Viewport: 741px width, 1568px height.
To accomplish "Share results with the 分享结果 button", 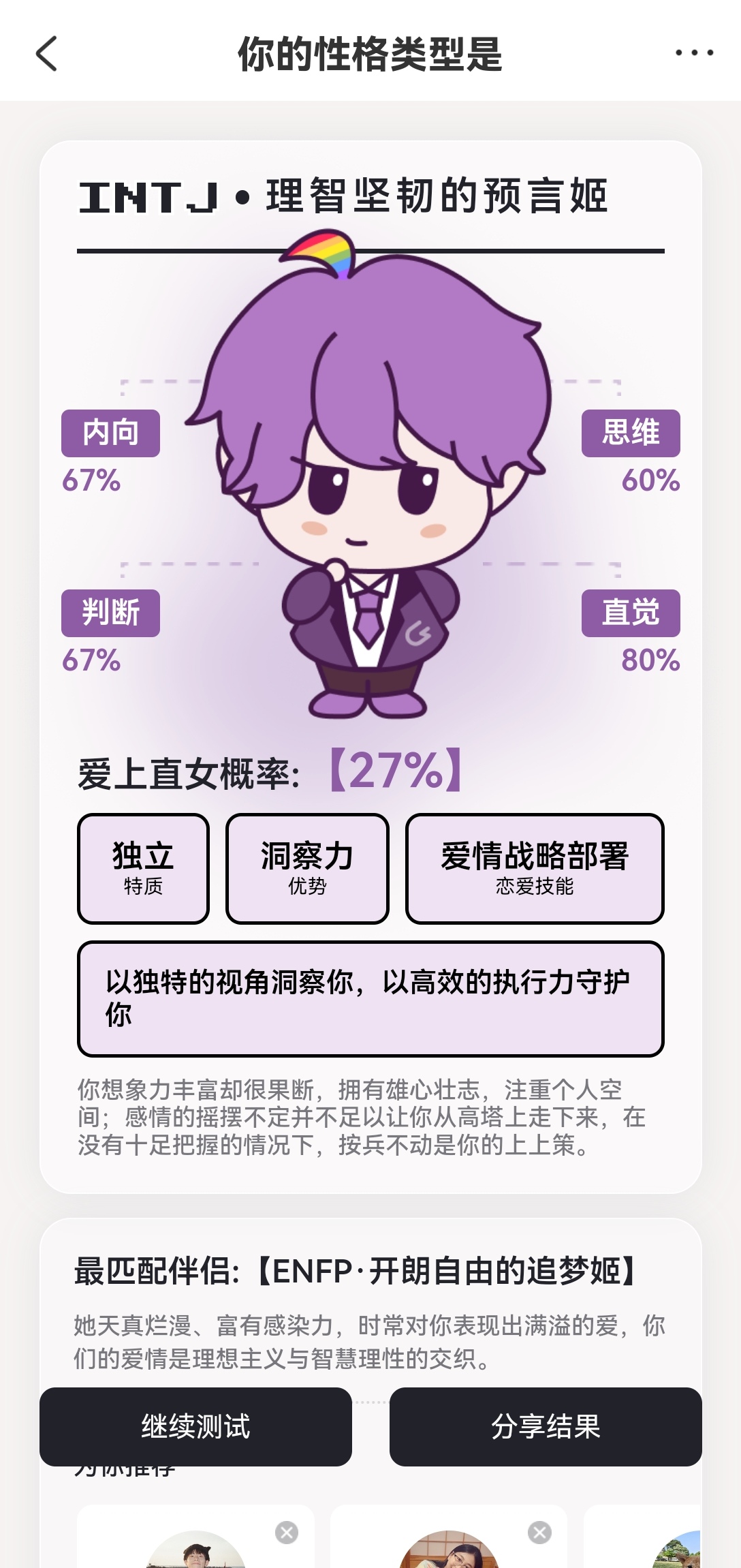I will click(546, 1426).
